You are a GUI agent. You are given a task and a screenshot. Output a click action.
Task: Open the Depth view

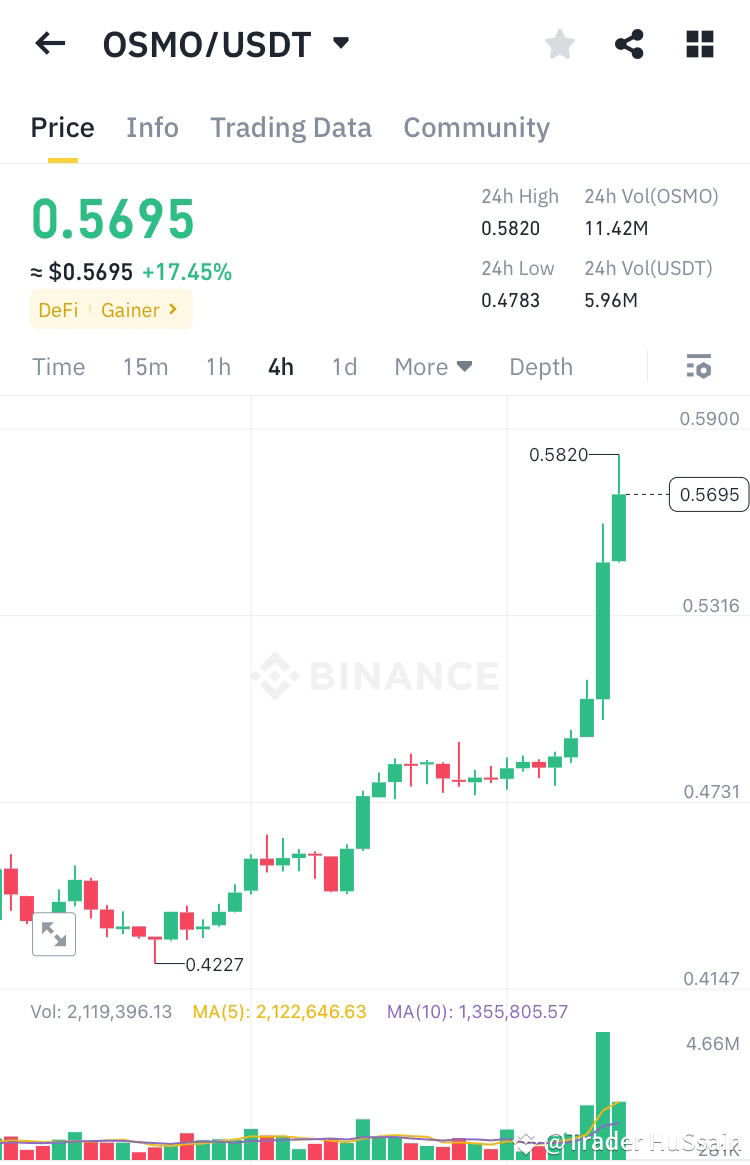click(540, 366)
